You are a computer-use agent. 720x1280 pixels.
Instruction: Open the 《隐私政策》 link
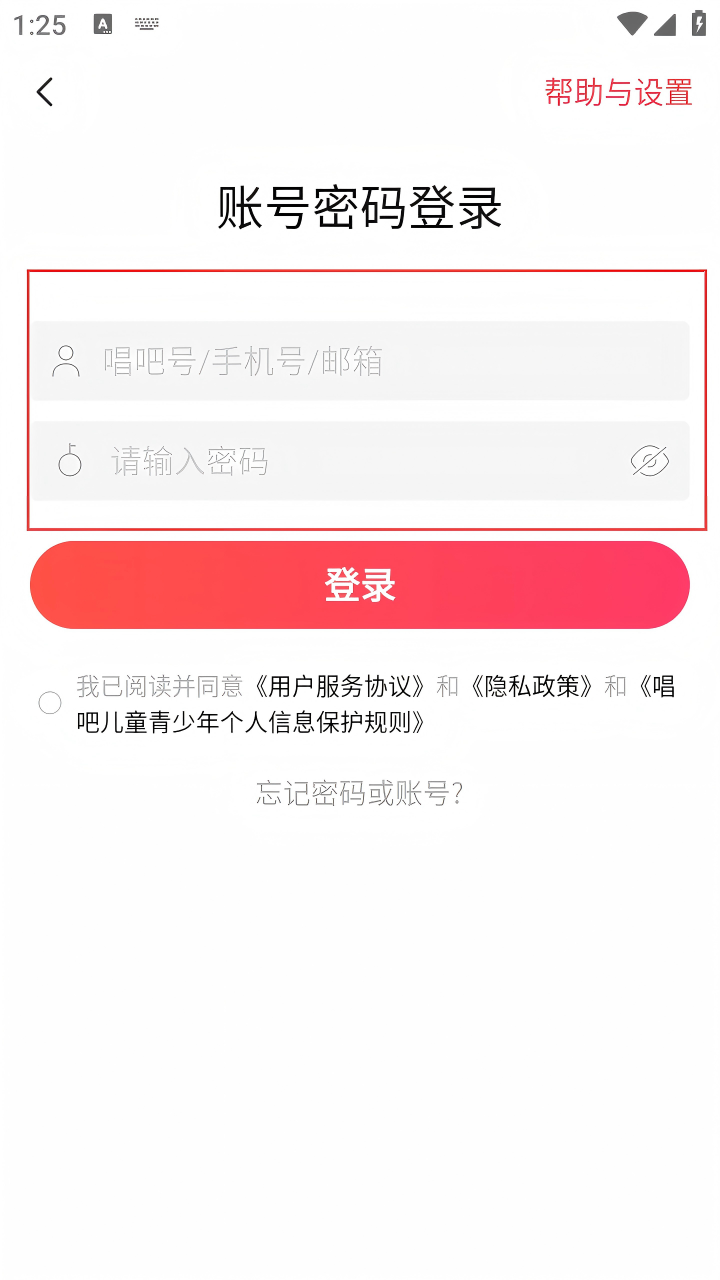click(x=532, y=686)
